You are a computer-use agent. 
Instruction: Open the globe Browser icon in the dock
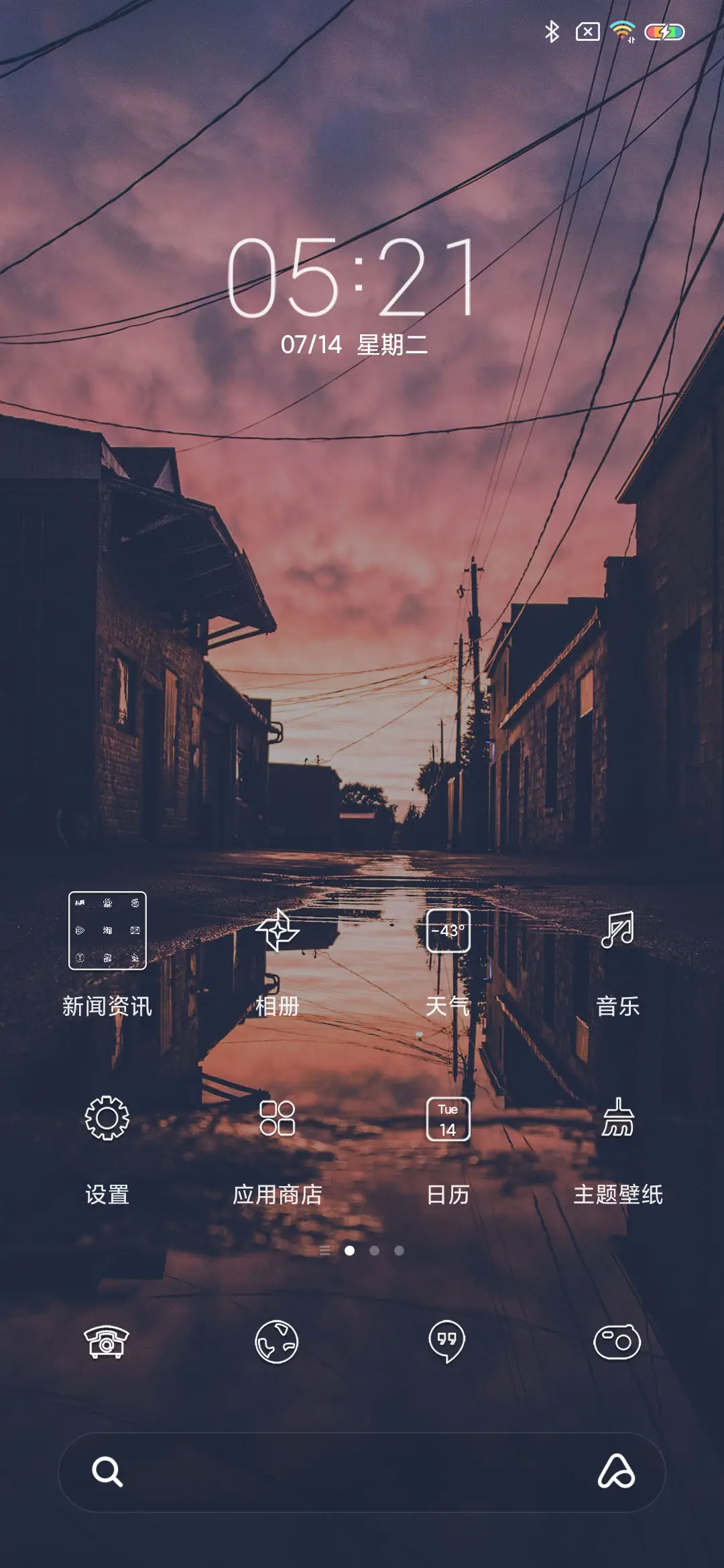(x=278, y=1341)
